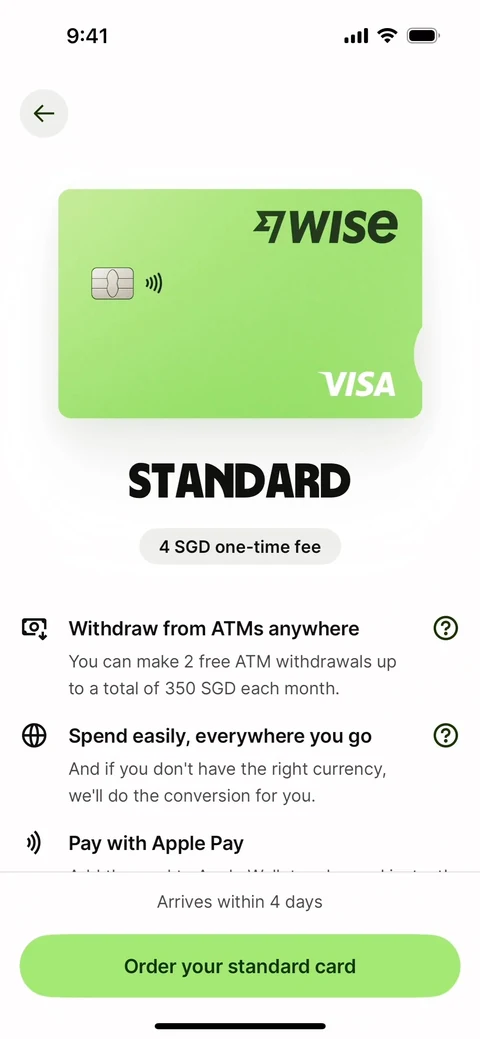Go back using the arrow button
The width and height of the screenshot is (480, 1039).
click(44, 113)
